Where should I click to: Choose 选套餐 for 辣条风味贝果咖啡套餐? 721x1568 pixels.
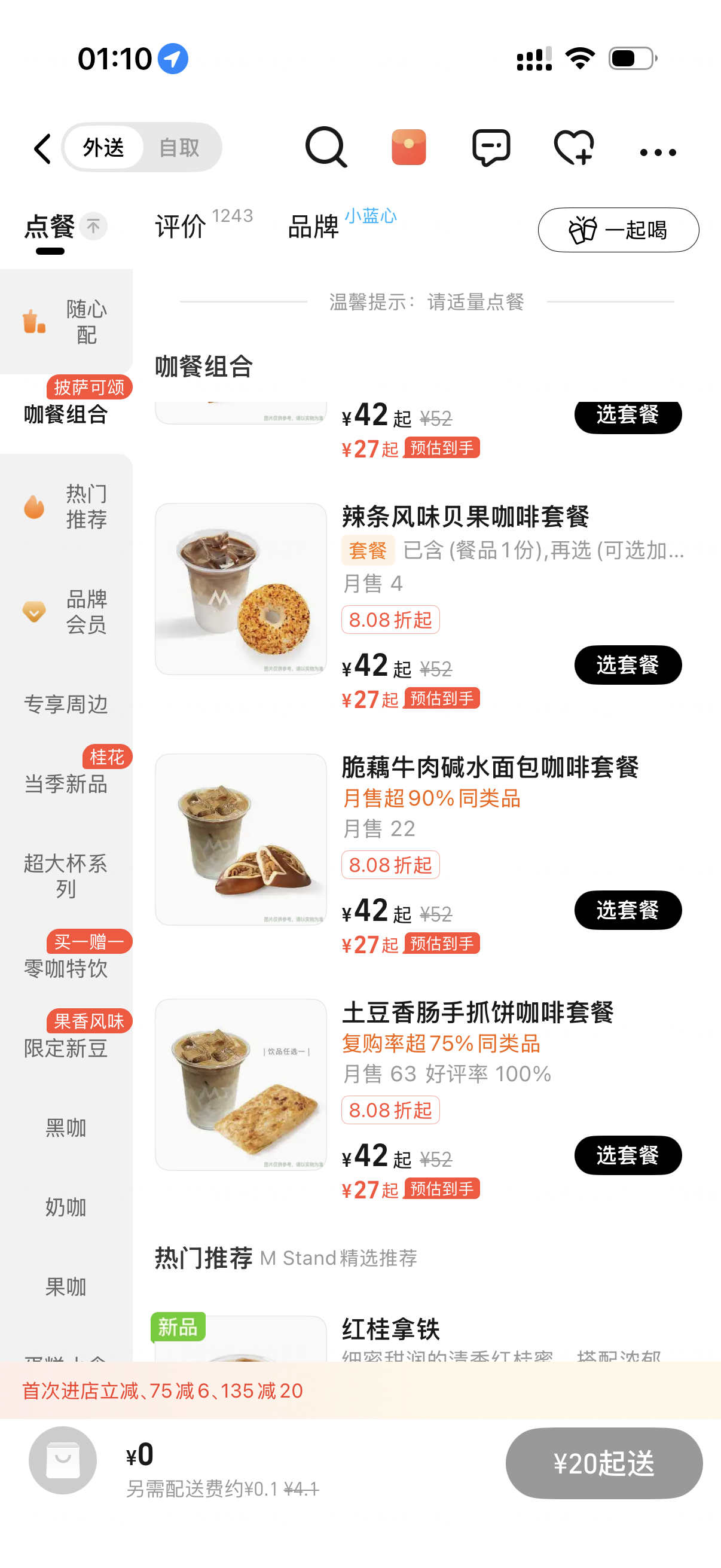627,666
